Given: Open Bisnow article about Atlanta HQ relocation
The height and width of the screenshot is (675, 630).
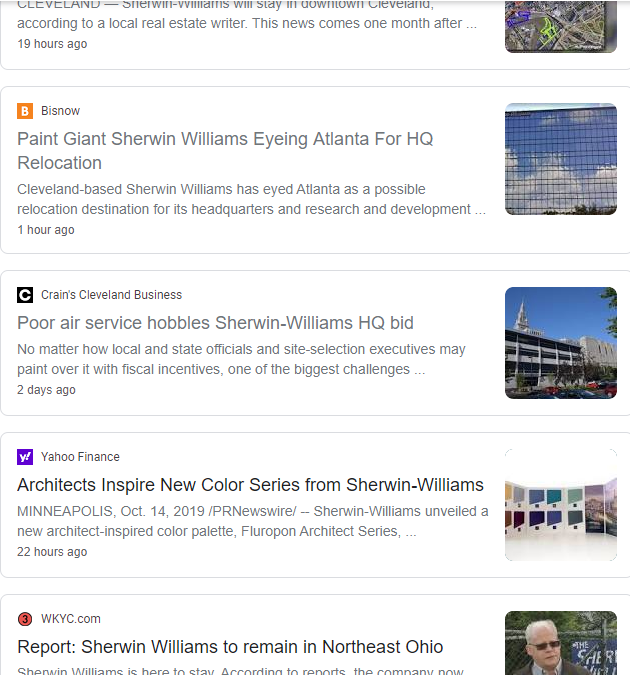Looking at the screenshot, I should 225,151.
